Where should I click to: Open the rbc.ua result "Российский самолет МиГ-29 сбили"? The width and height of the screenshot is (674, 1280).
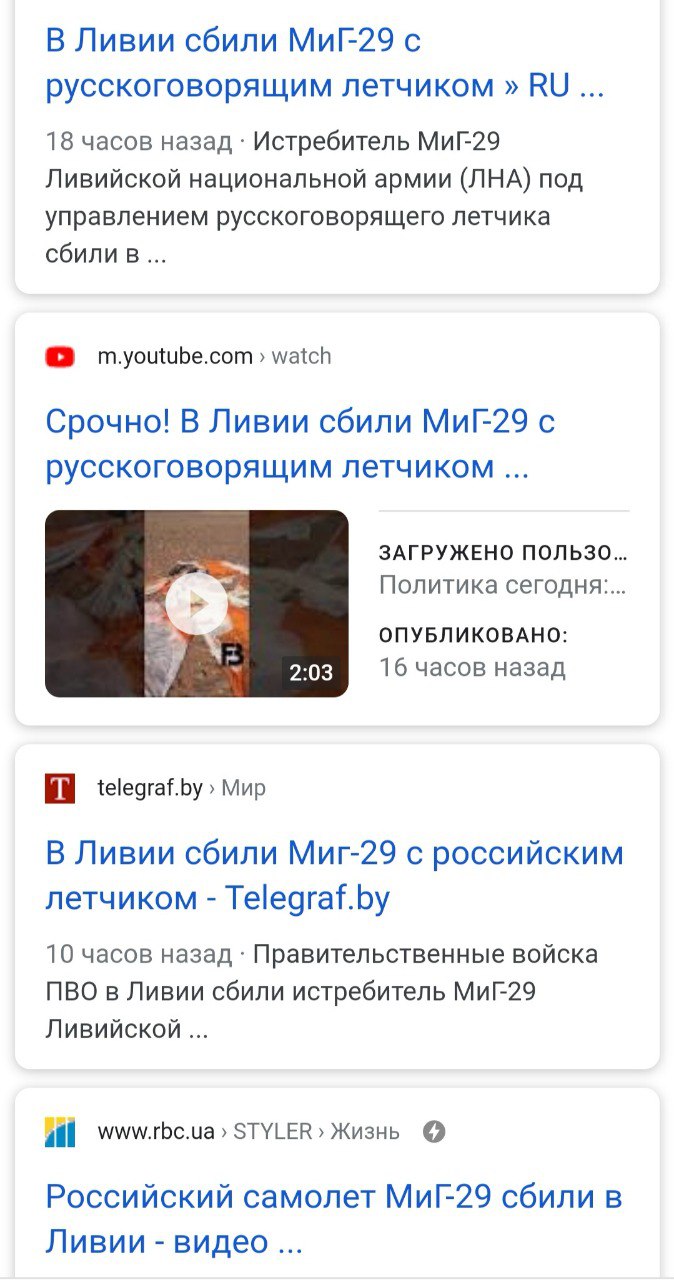pyautogui.click(x=334, y=1219)
